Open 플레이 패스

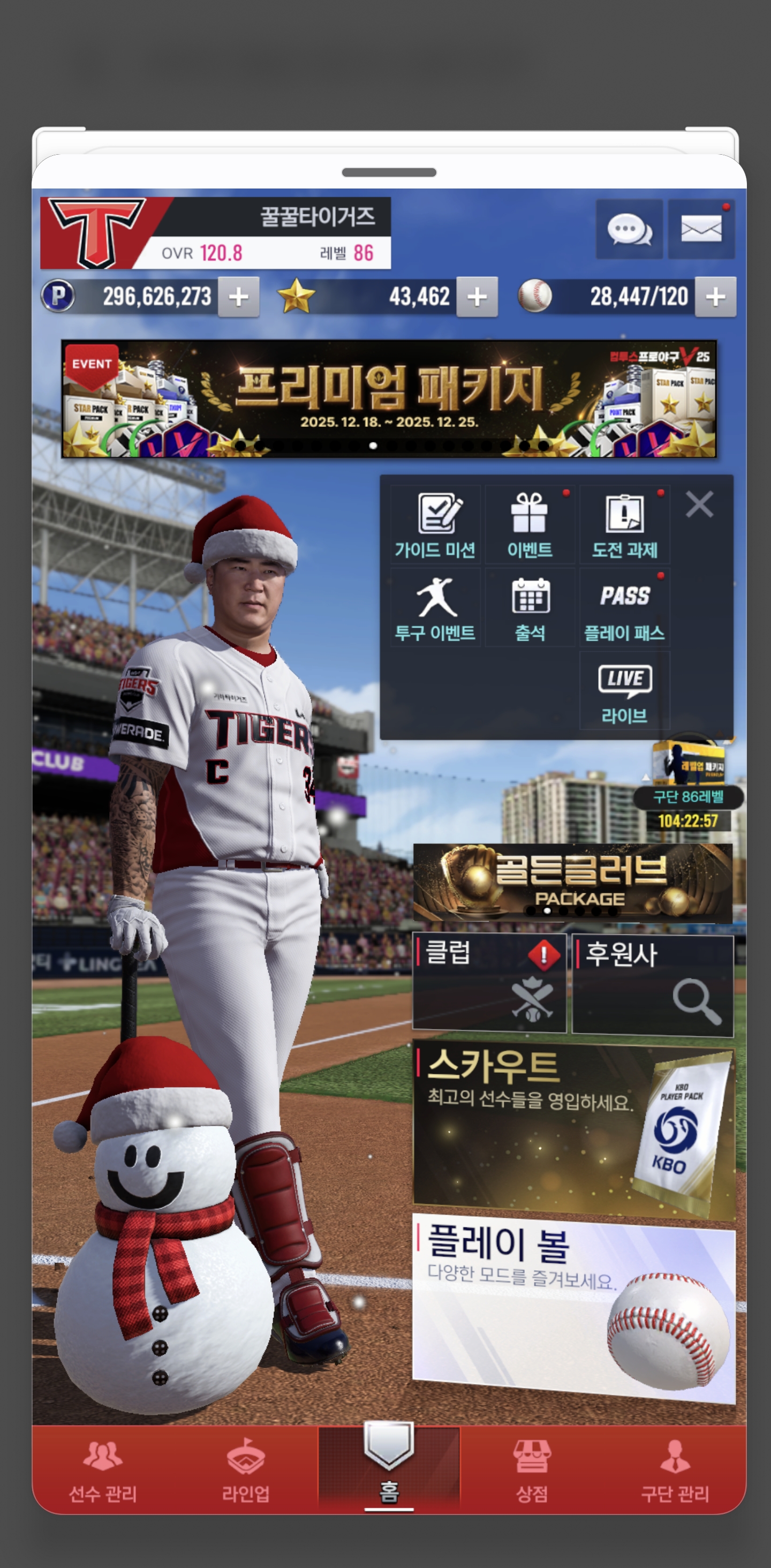624,607
